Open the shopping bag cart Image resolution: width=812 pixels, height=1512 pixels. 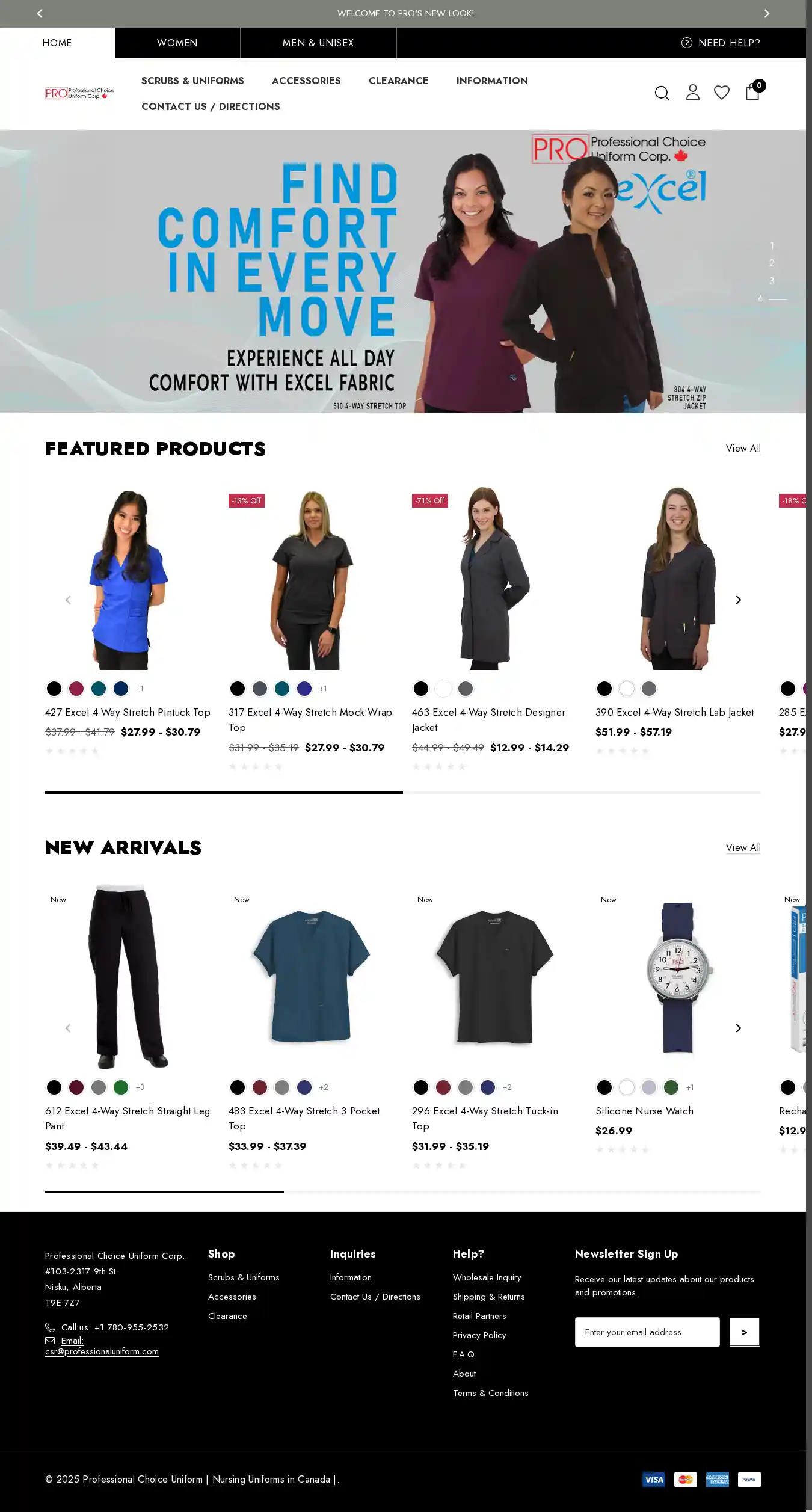pyautogui.click(x=752, y=92)
